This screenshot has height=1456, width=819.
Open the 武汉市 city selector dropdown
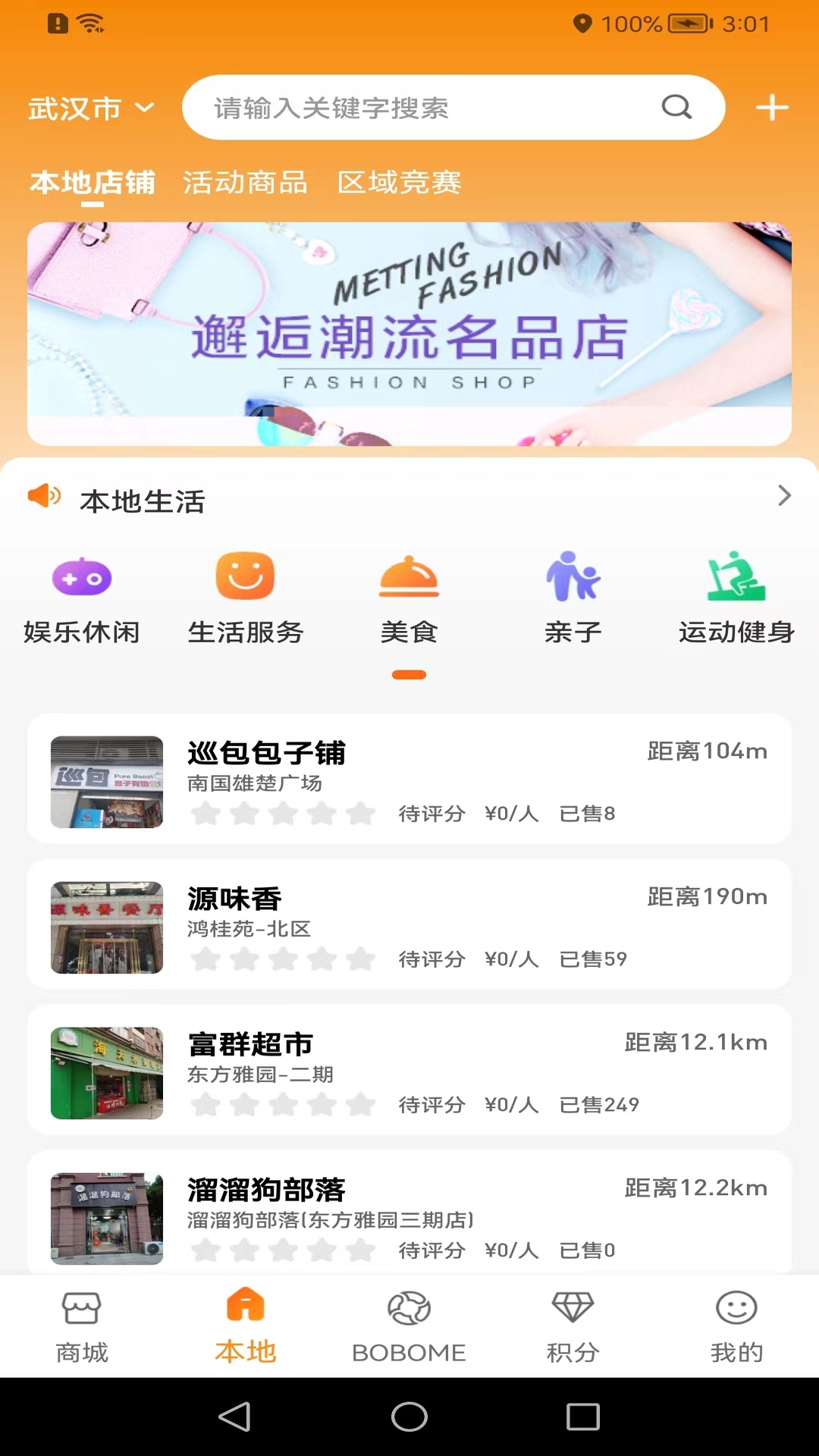pos(91,108)
